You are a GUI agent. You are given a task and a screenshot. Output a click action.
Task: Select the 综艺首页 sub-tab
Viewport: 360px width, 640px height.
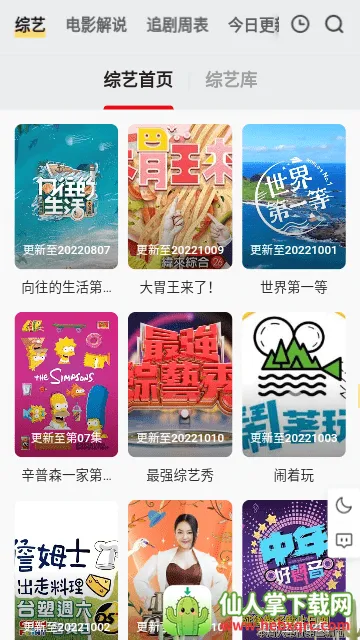point(138,79)
